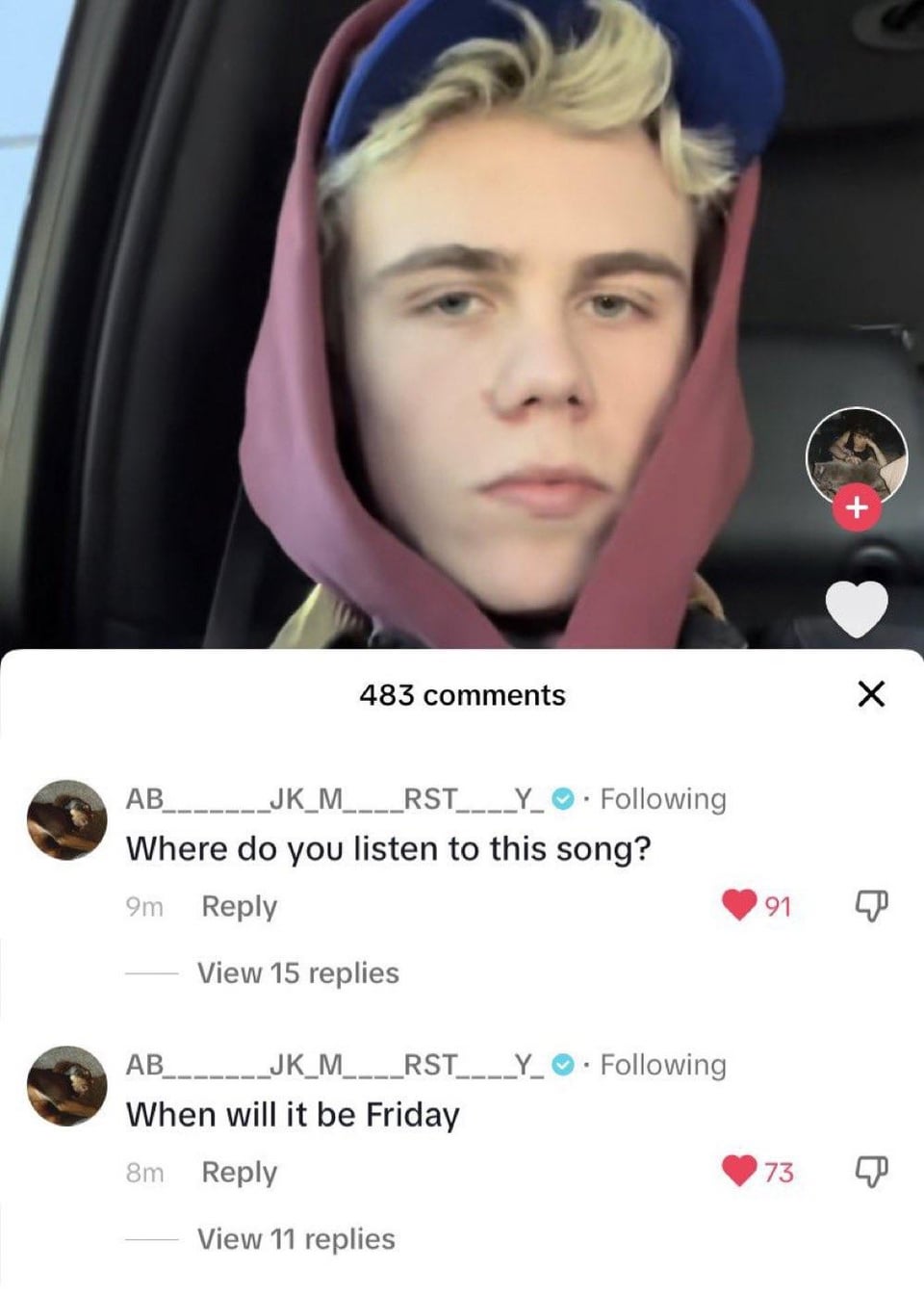Follow the creator via the plus badge
This screenshot has height=1295, width=924.
[857, 506]
